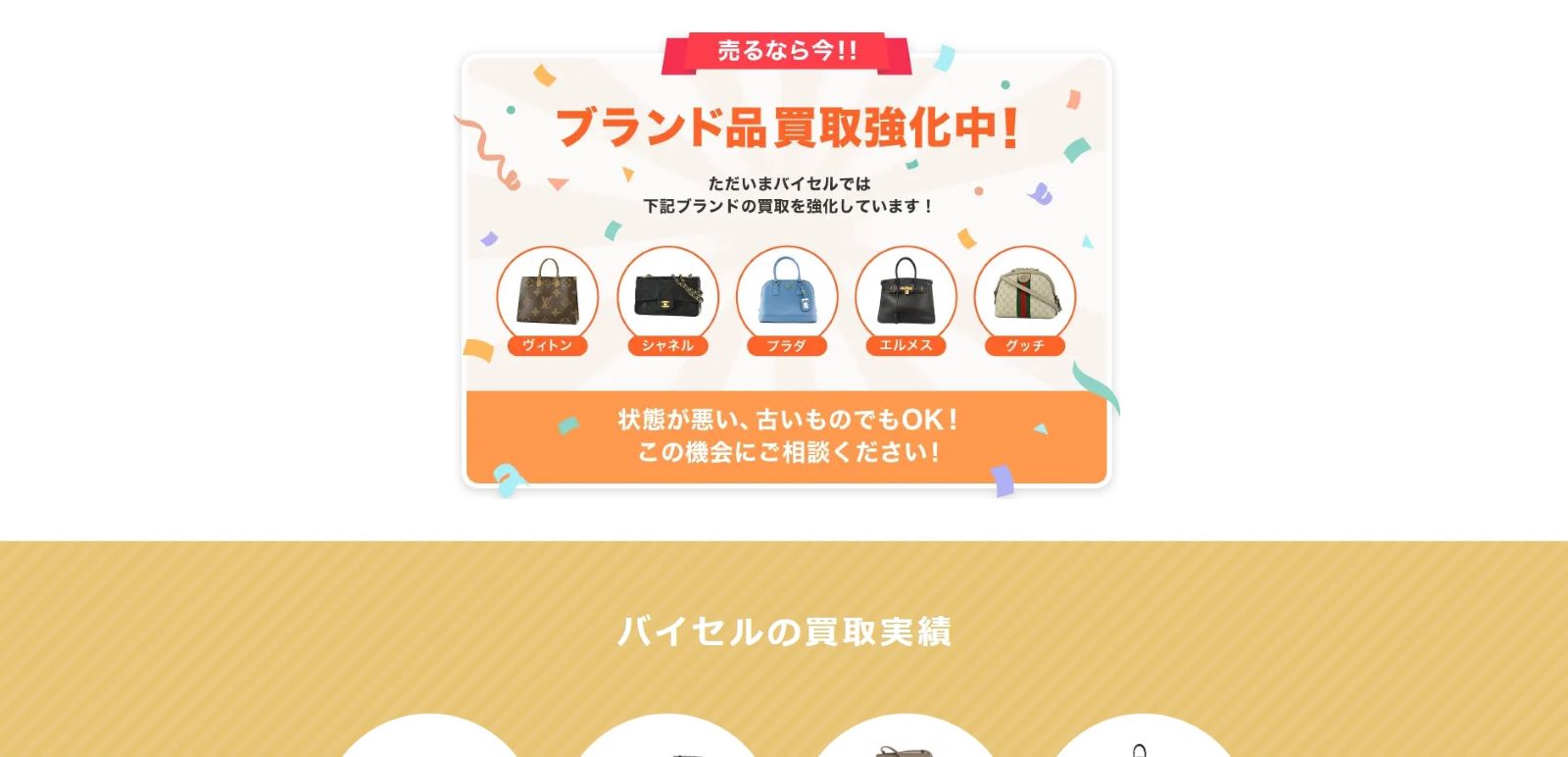Open the ブランド品買取強化中 campaign banner

coord(786,270)
